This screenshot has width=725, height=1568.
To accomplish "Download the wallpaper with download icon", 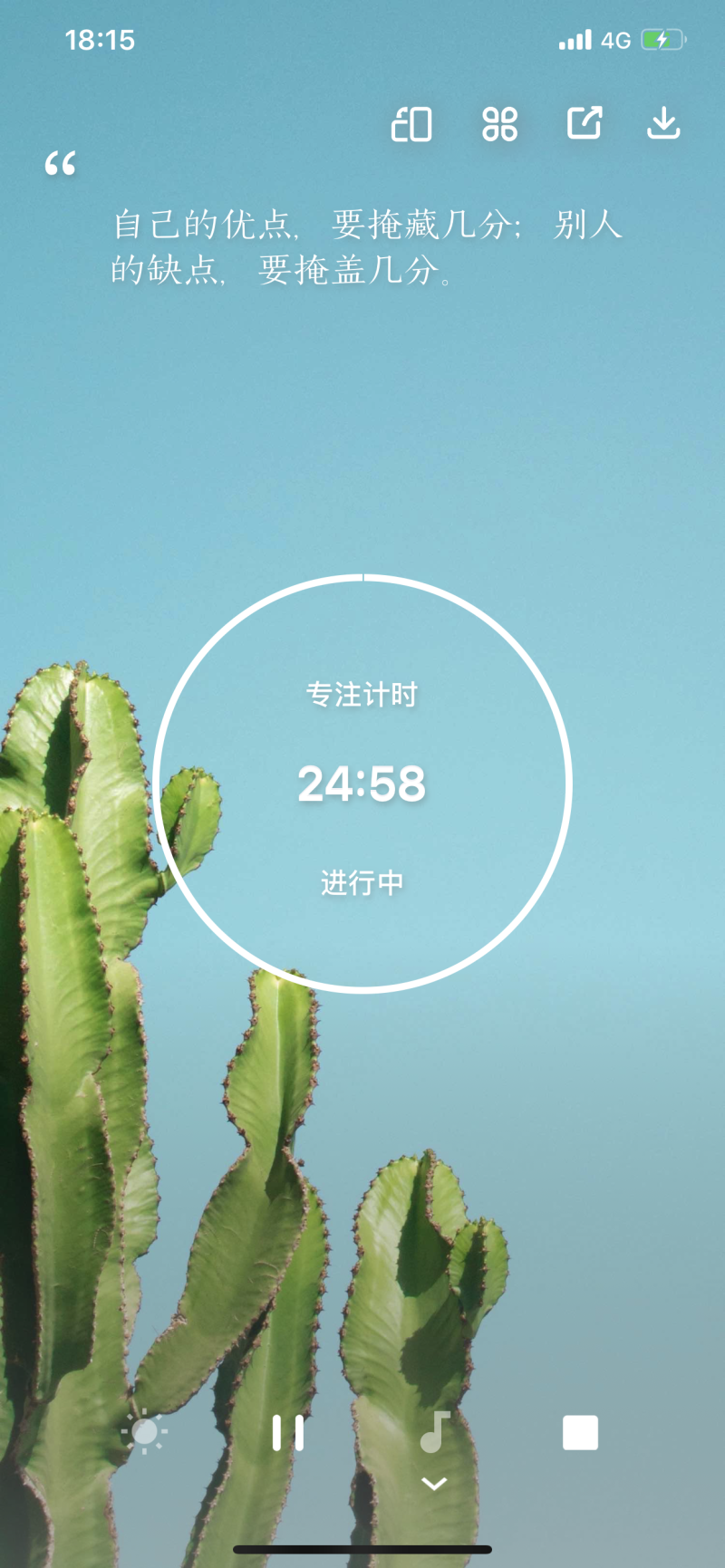I will [663, 123].
